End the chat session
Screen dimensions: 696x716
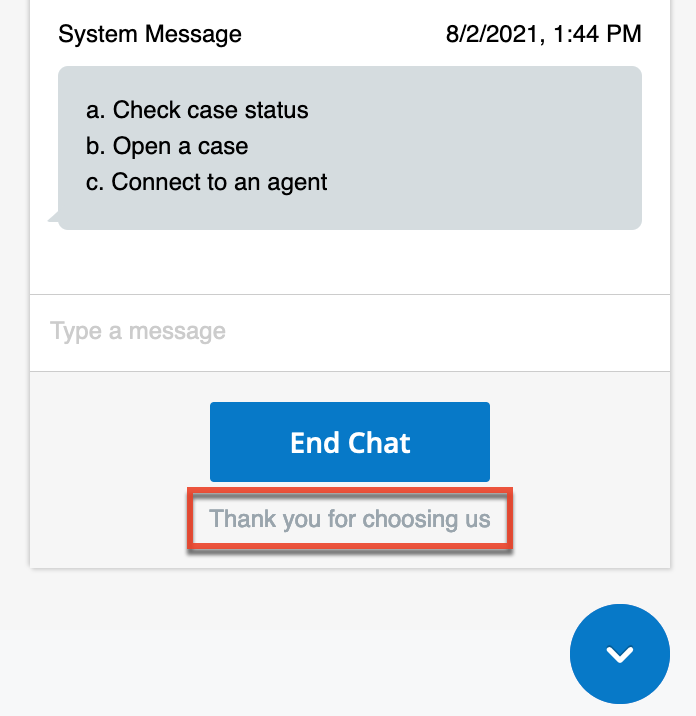(350, 442)
